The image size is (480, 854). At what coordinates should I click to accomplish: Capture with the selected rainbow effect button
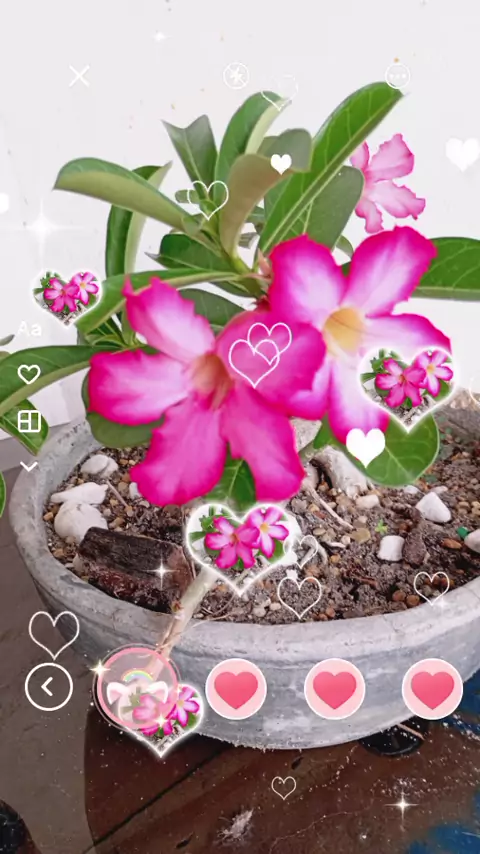tap(137, 688)
